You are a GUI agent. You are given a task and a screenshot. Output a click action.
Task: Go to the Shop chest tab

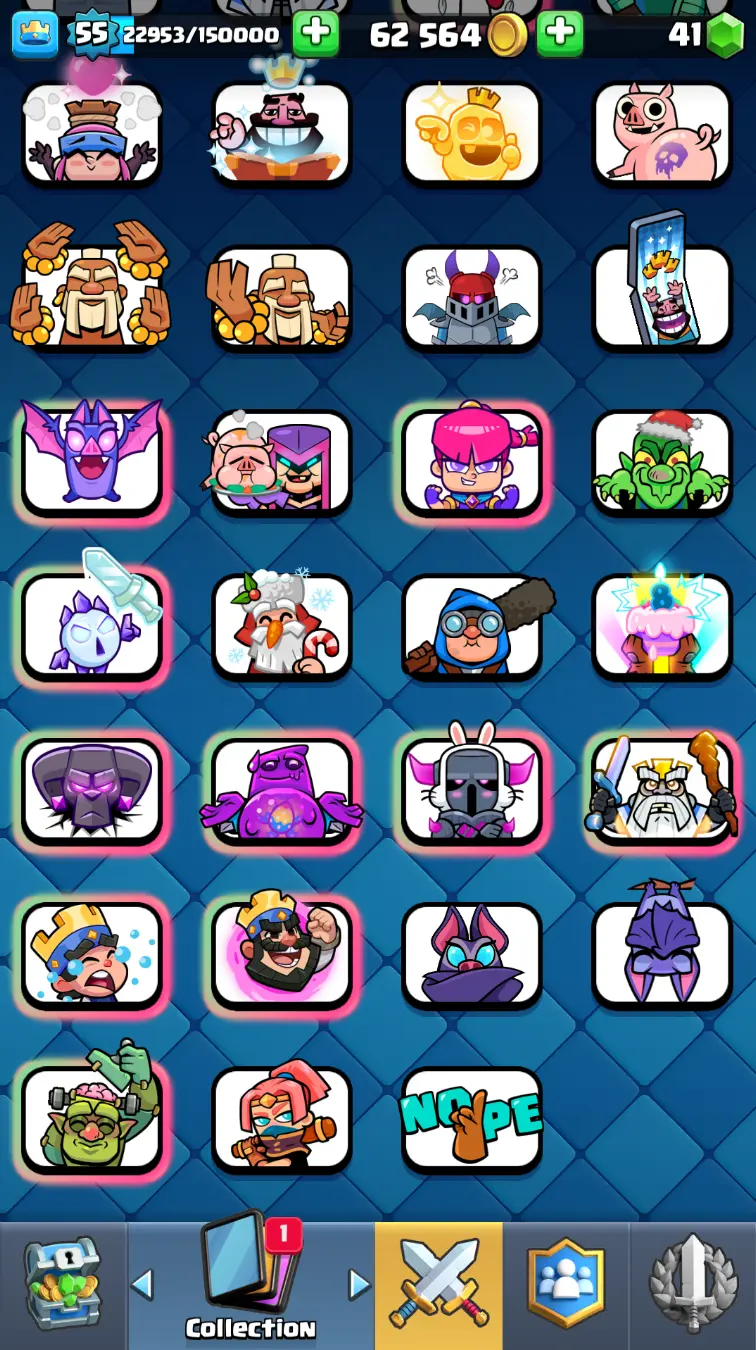tap(62, 1285)
